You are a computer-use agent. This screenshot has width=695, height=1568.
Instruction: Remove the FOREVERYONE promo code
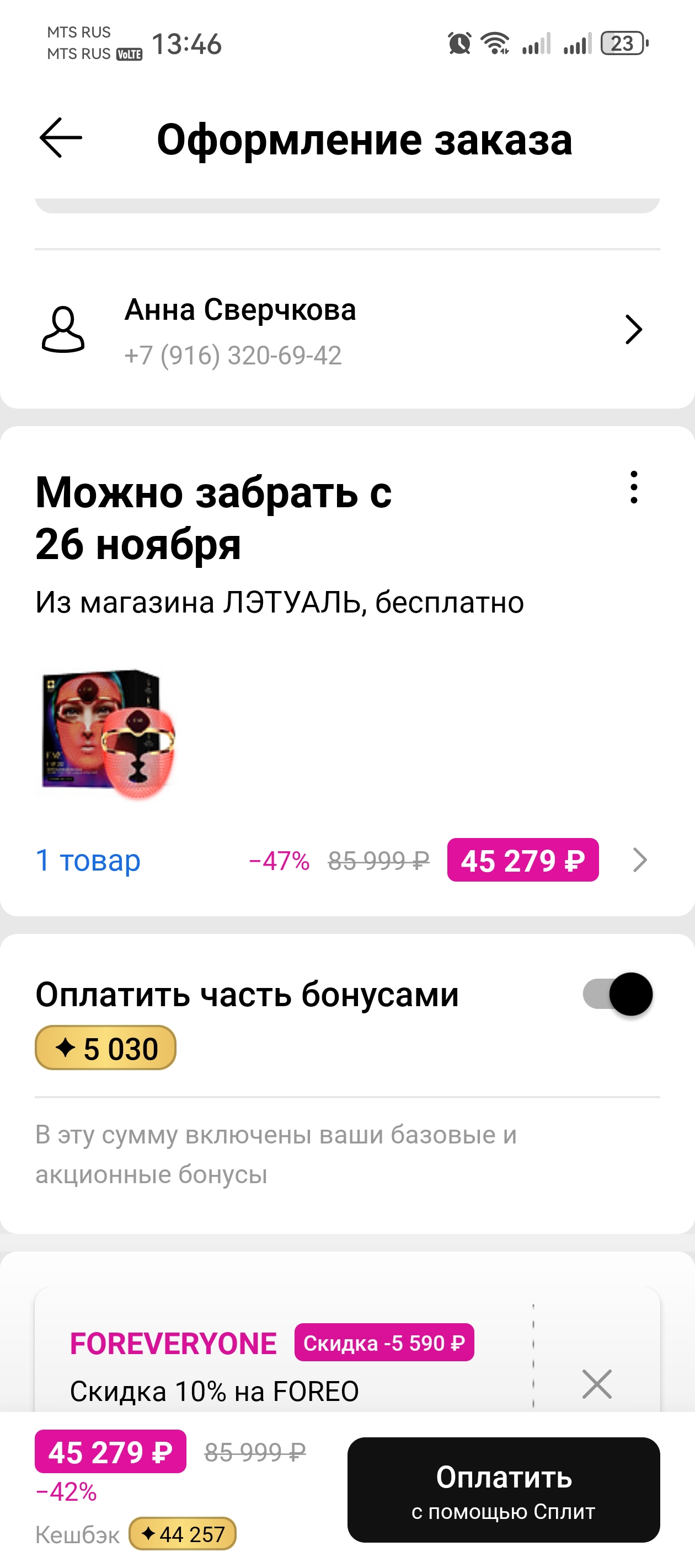coord(596,1383)
